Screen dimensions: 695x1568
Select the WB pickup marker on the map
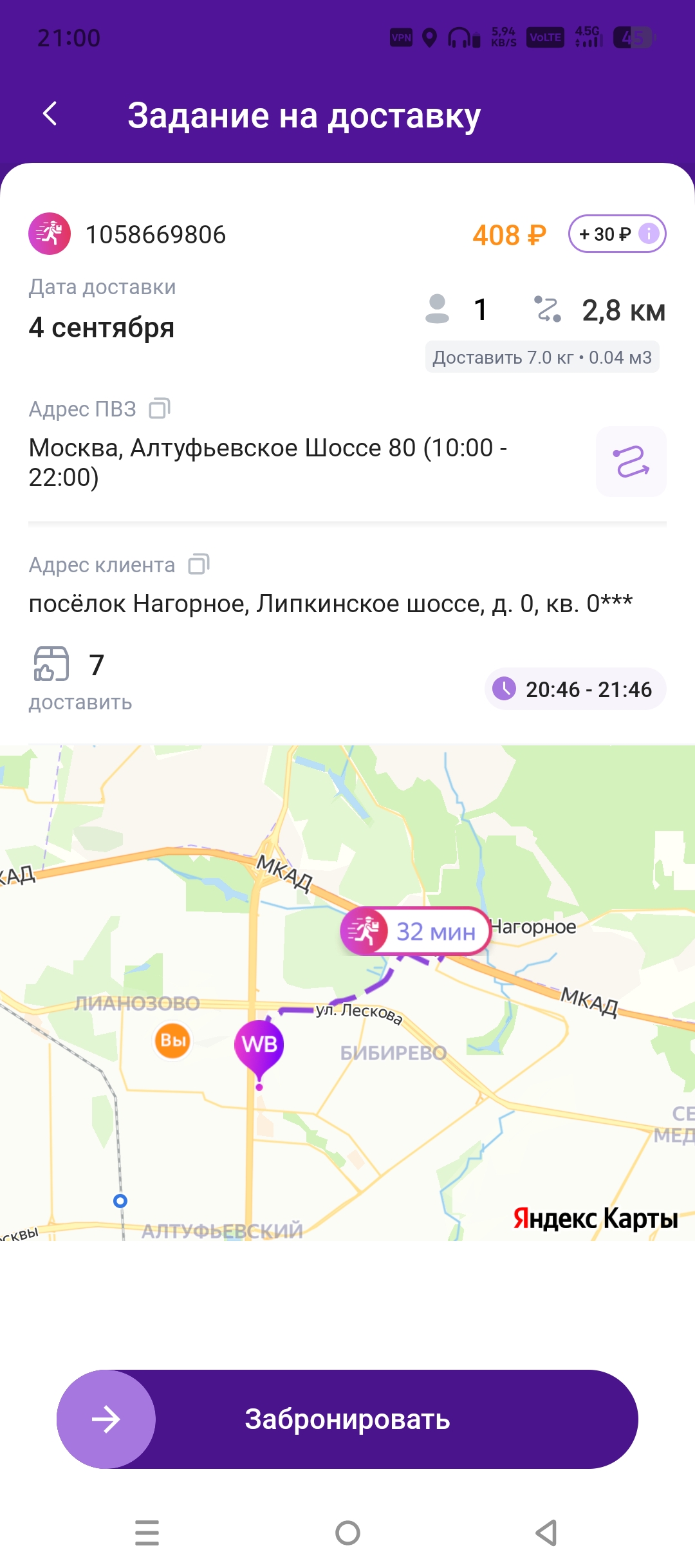259,1045
